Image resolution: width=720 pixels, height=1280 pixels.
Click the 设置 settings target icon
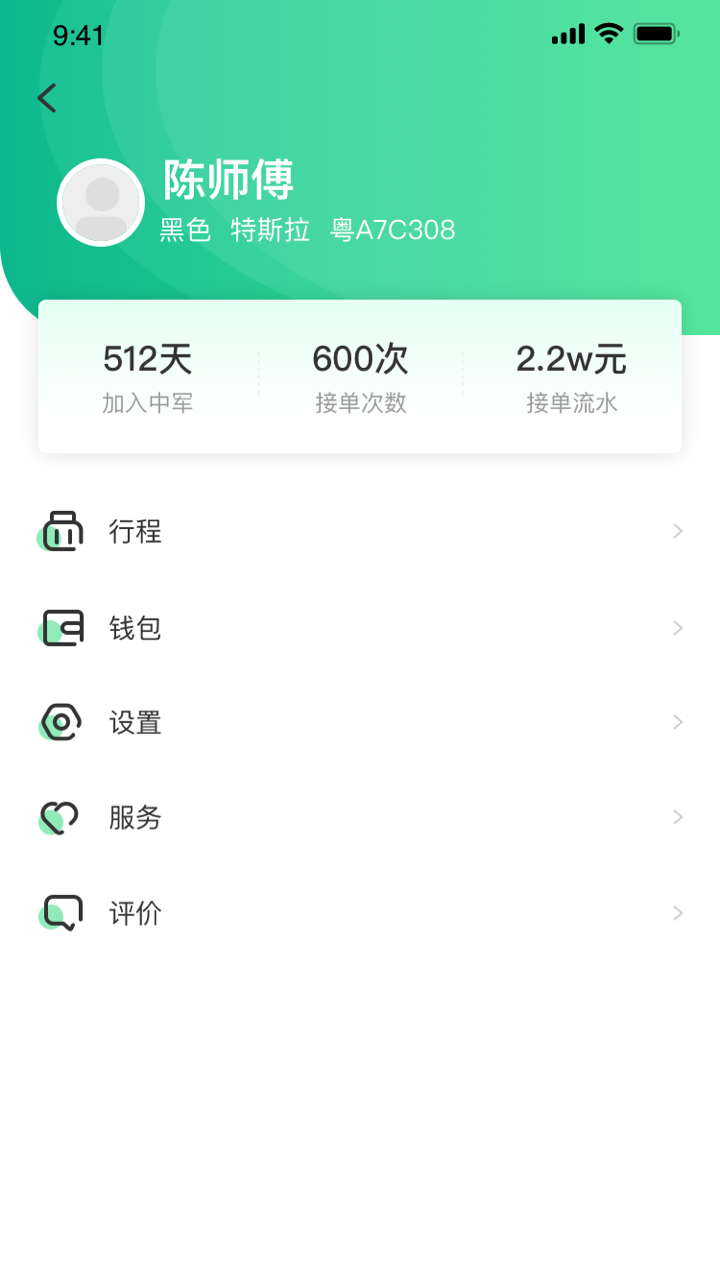click(x=61, y=722)
